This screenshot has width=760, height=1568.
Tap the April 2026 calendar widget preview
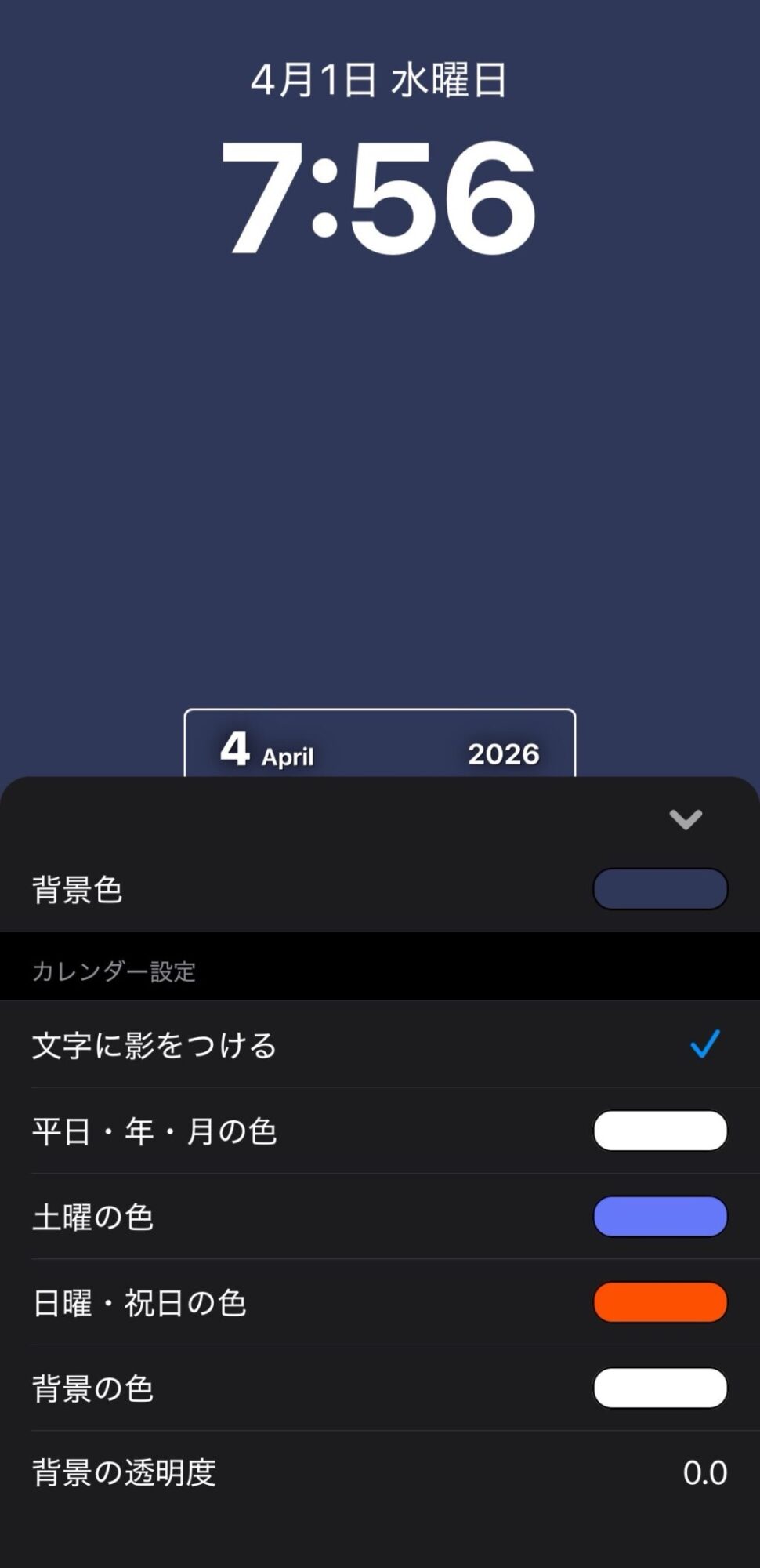coord(380,745)
